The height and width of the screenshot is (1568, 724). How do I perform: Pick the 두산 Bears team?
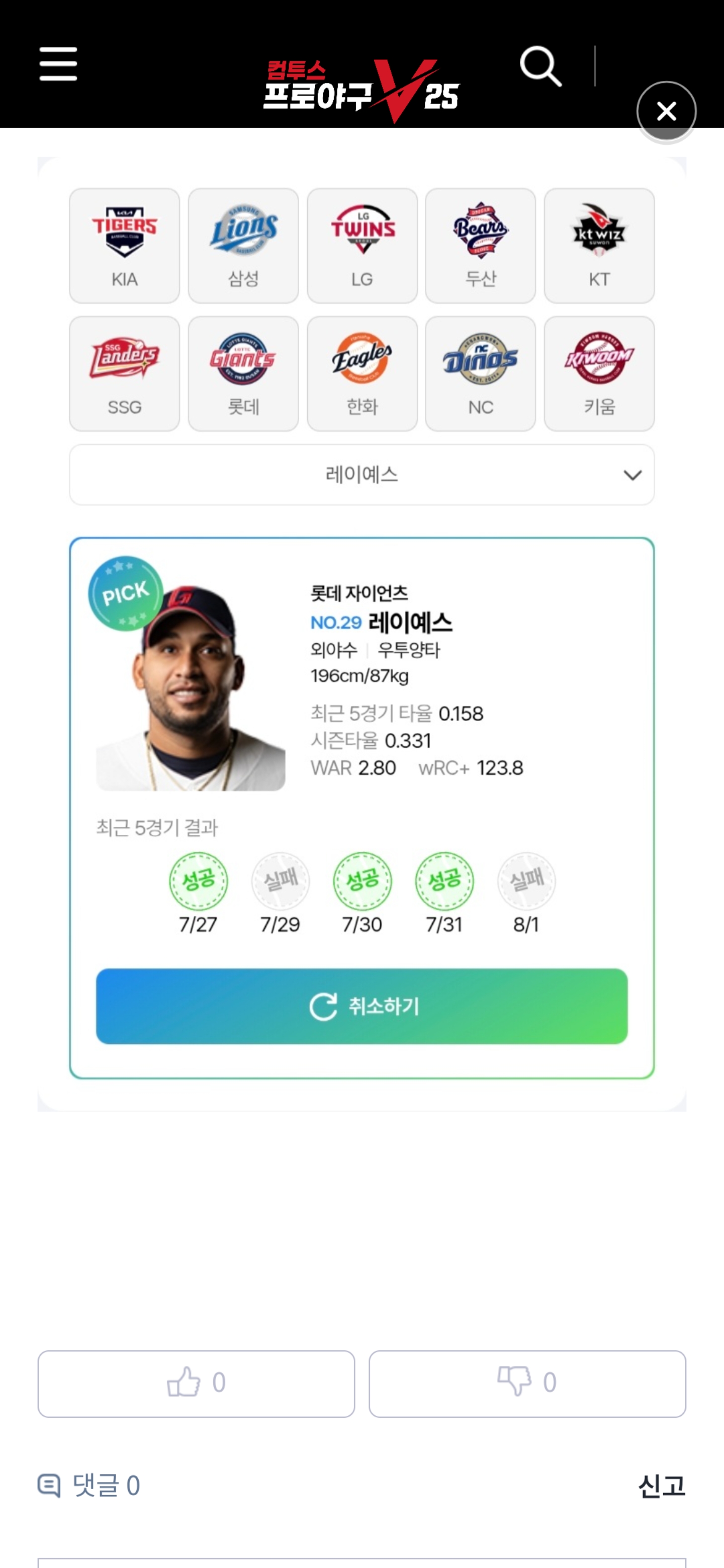click(481, 245)
